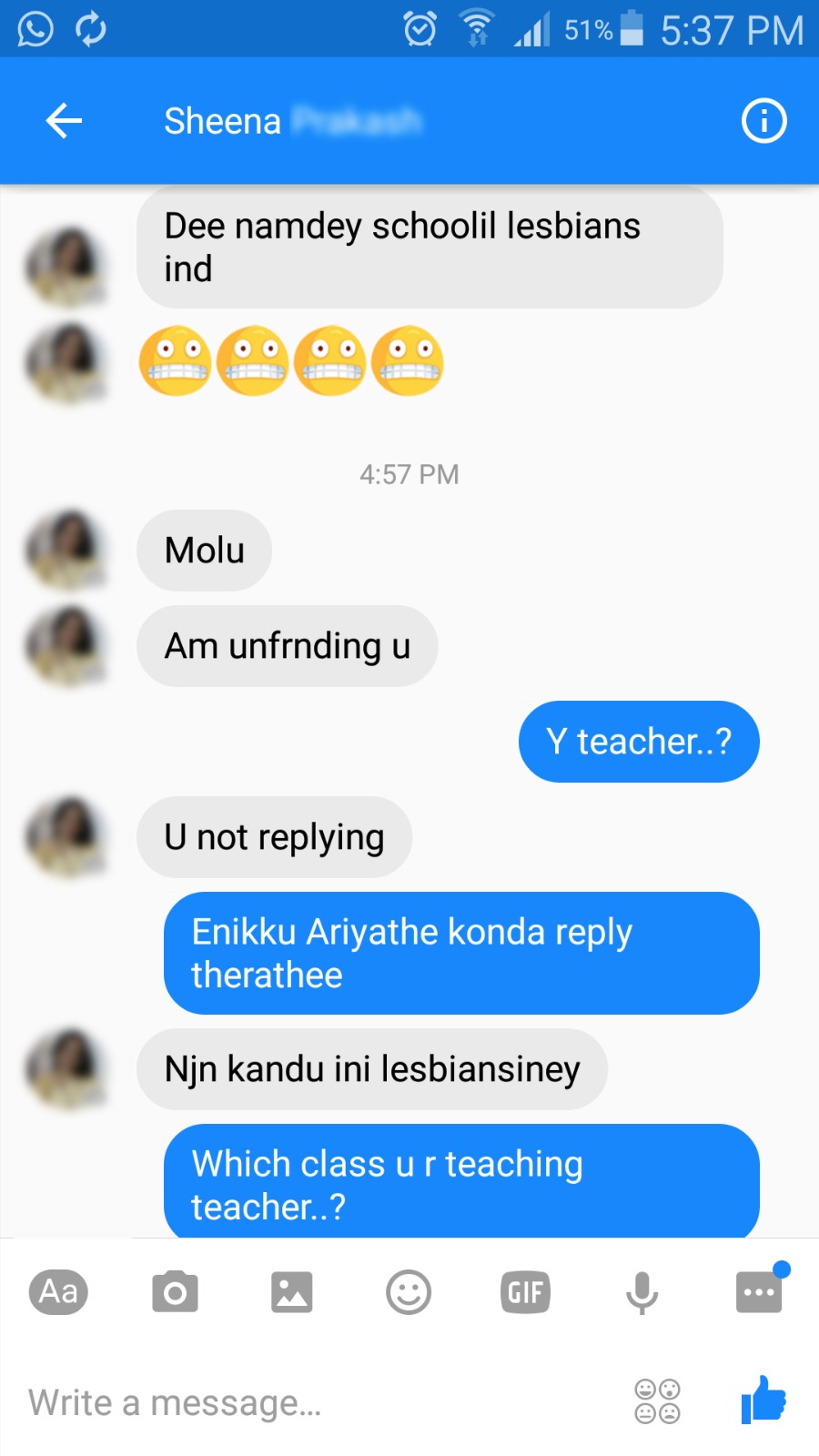Screen dimensions: 819x1456
Task: Open the sticker and smiley picker
Action: [409, 1291]
